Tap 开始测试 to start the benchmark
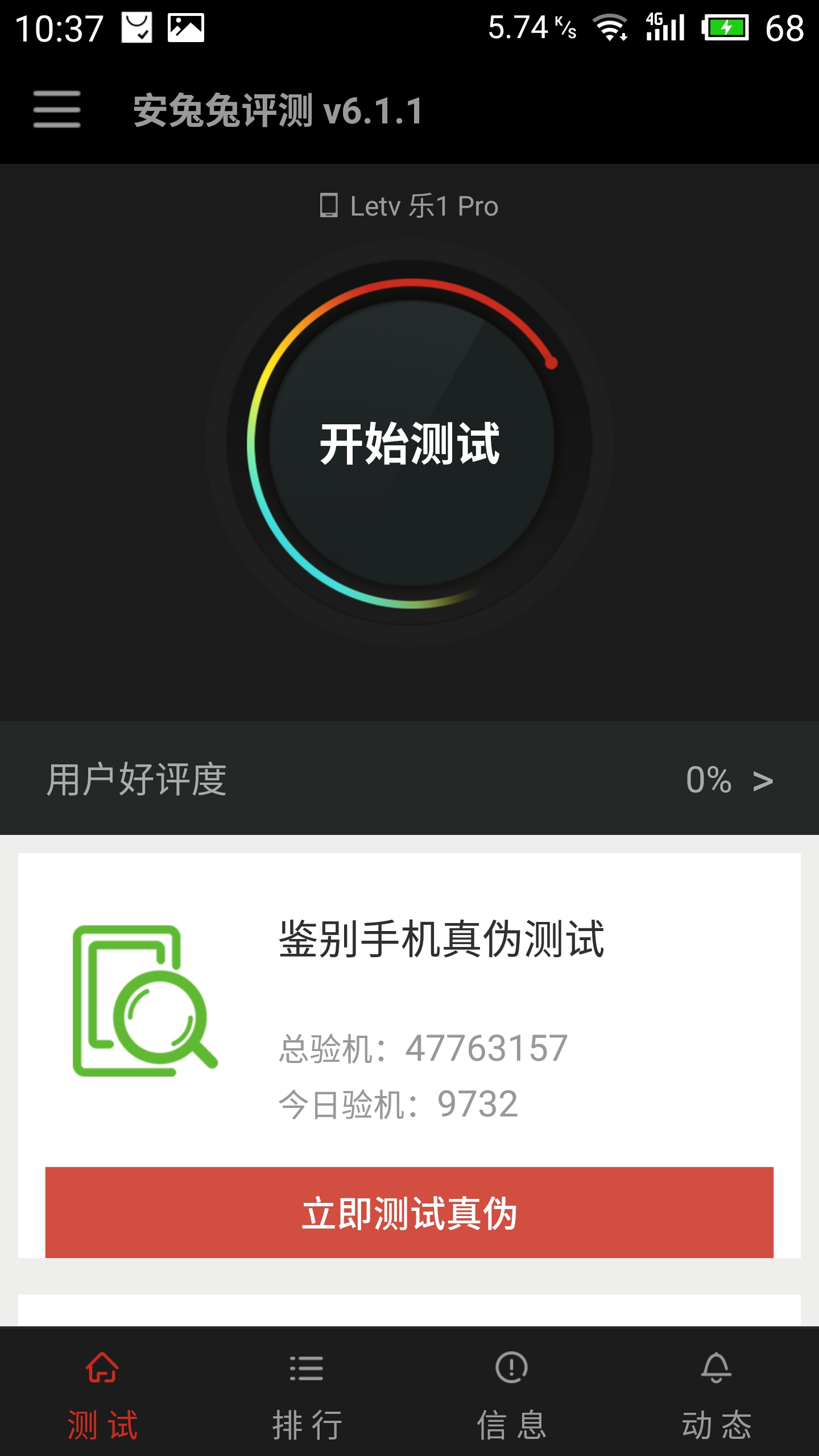819x1456 pixels. [411, 443]
